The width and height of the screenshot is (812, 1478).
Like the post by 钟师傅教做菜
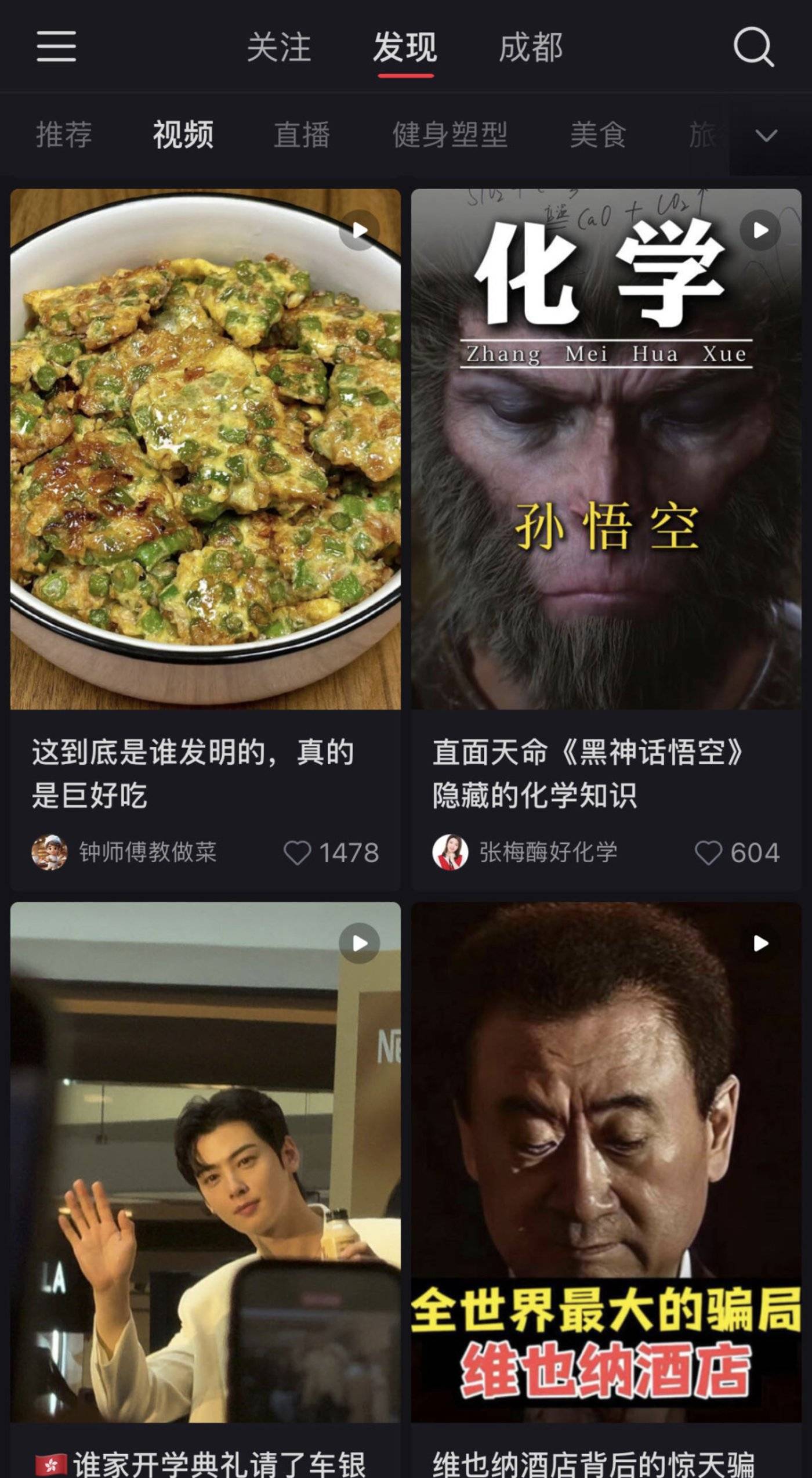click(297, 853)
